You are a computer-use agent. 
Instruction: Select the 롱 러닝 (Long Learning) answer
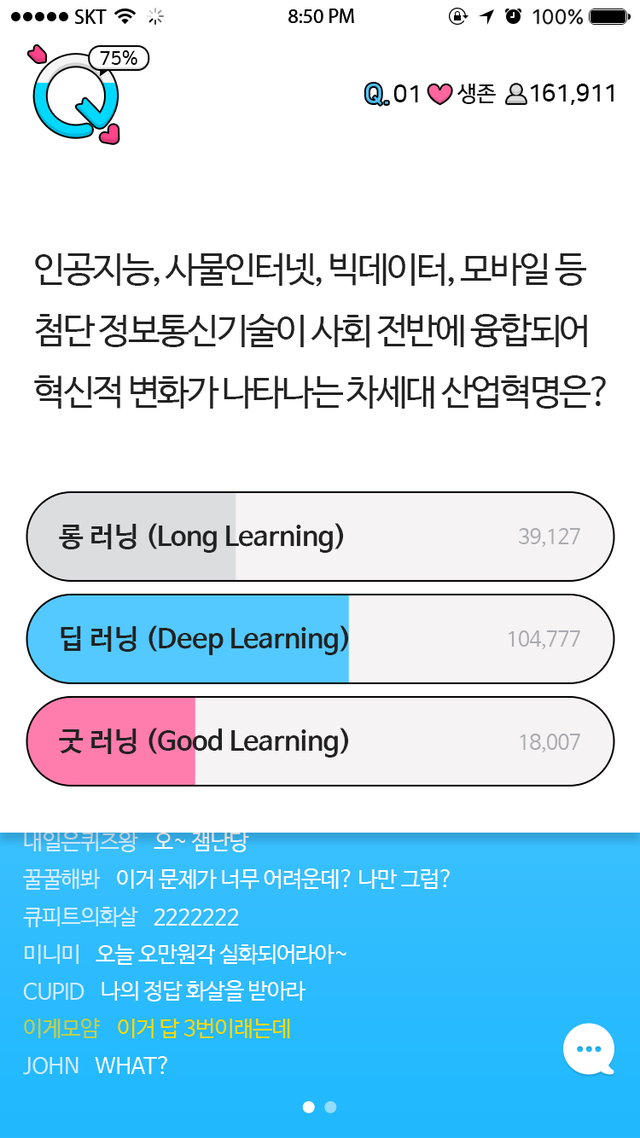[319, 537]
